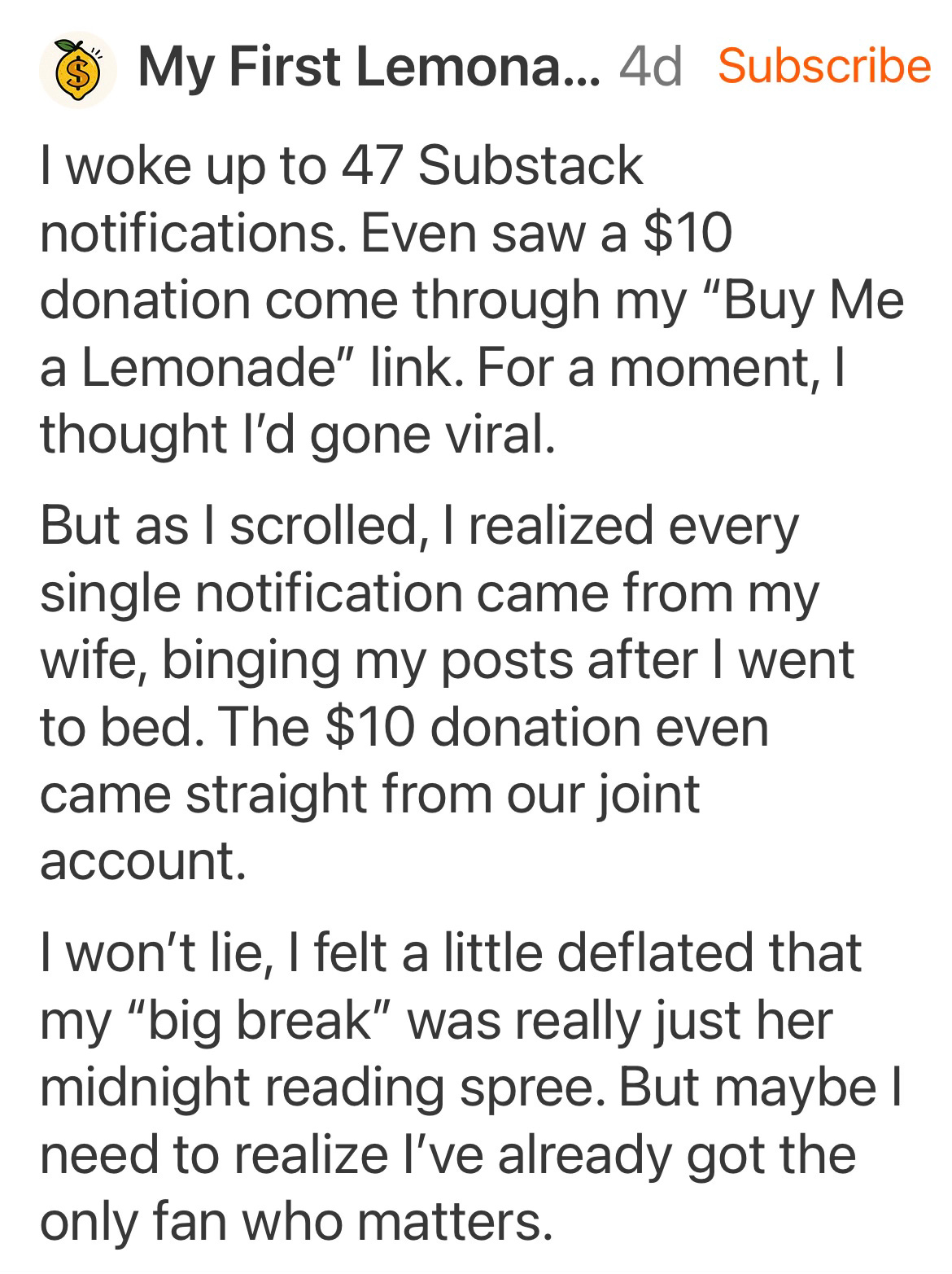This screenshot has width=952, height=1274.
Task: Open the lemon avatar profile picture
Action: pyautogui.click(x=76, y=70)
